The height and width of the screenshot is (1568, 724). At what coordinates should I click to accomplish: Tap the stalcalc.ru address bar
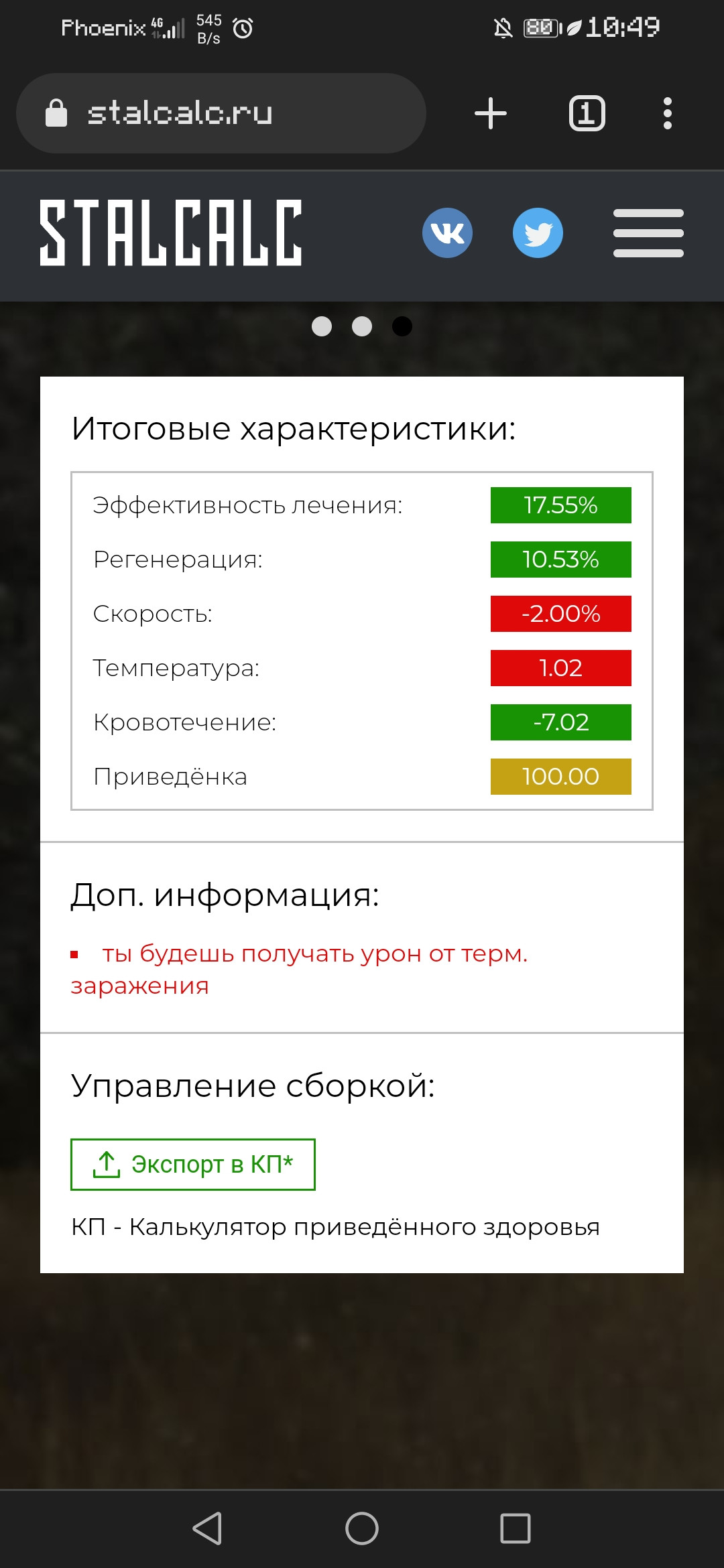coord(221,113)
